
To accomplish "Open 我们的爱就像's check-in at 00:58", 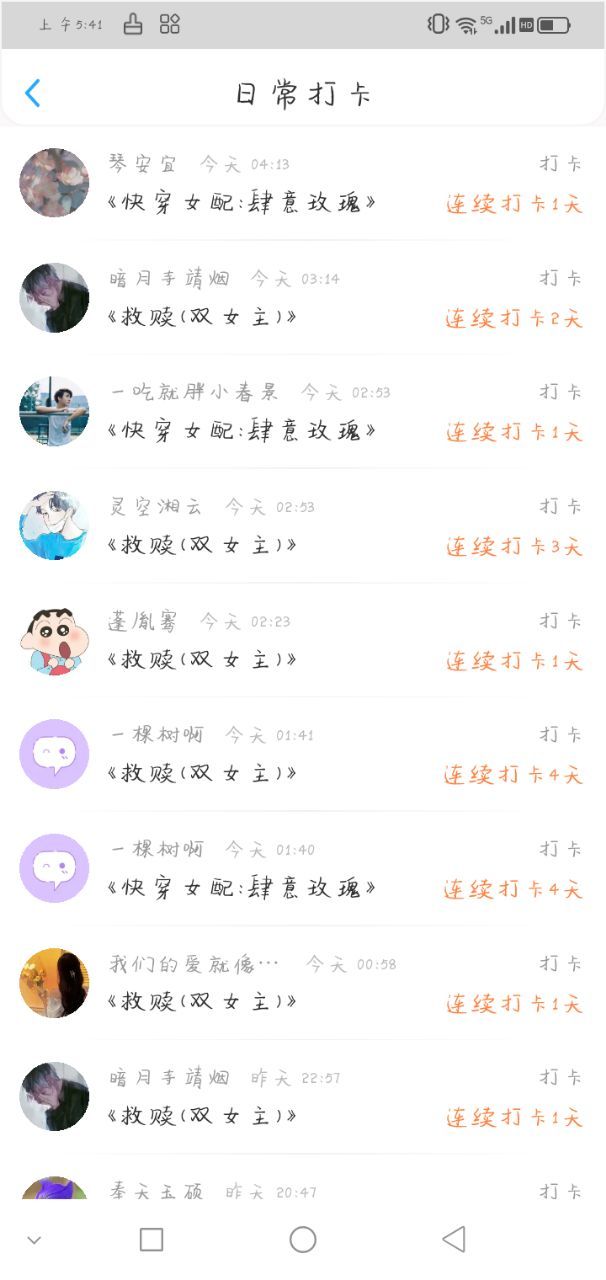I will click(303, 981).
